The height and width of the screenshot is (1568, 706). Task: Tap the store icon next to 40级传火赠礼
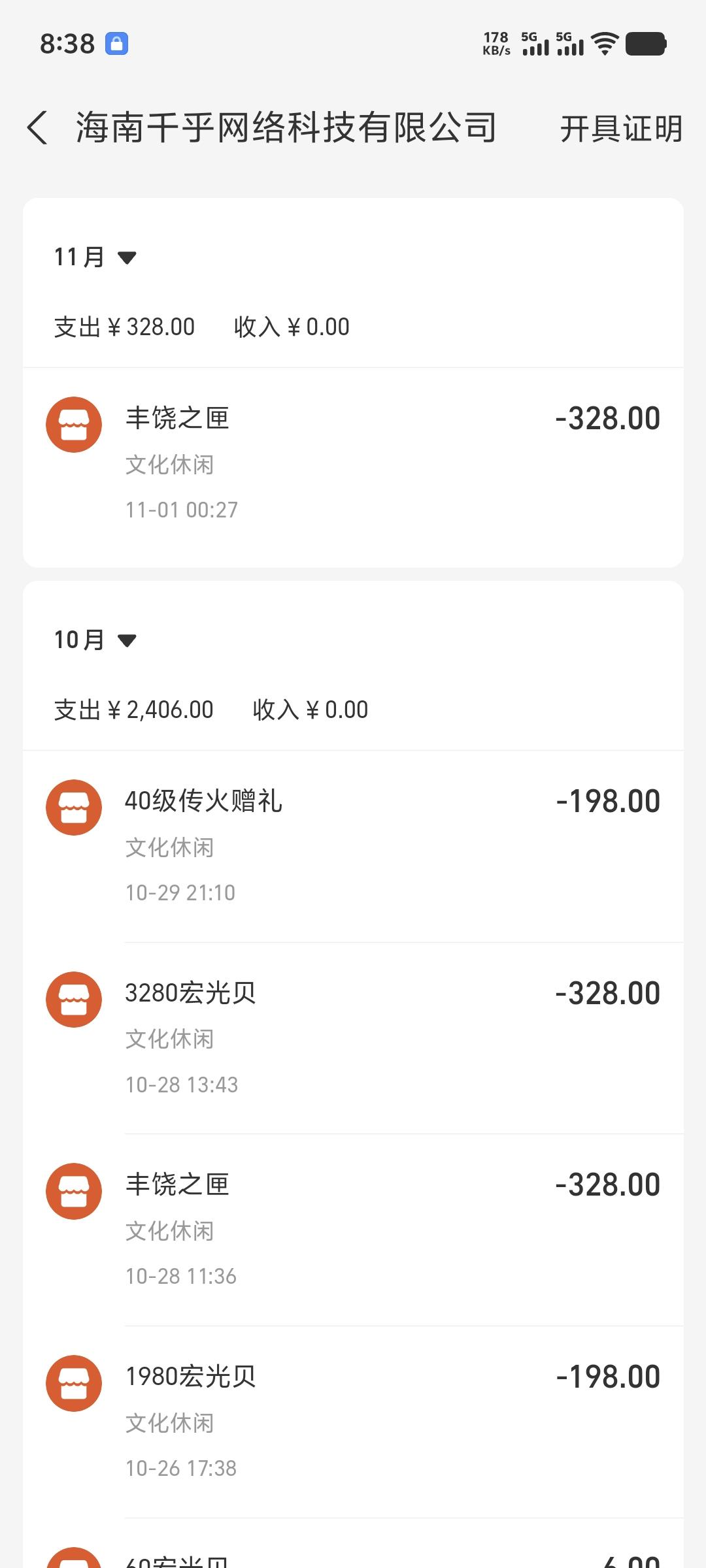[73, 807]
